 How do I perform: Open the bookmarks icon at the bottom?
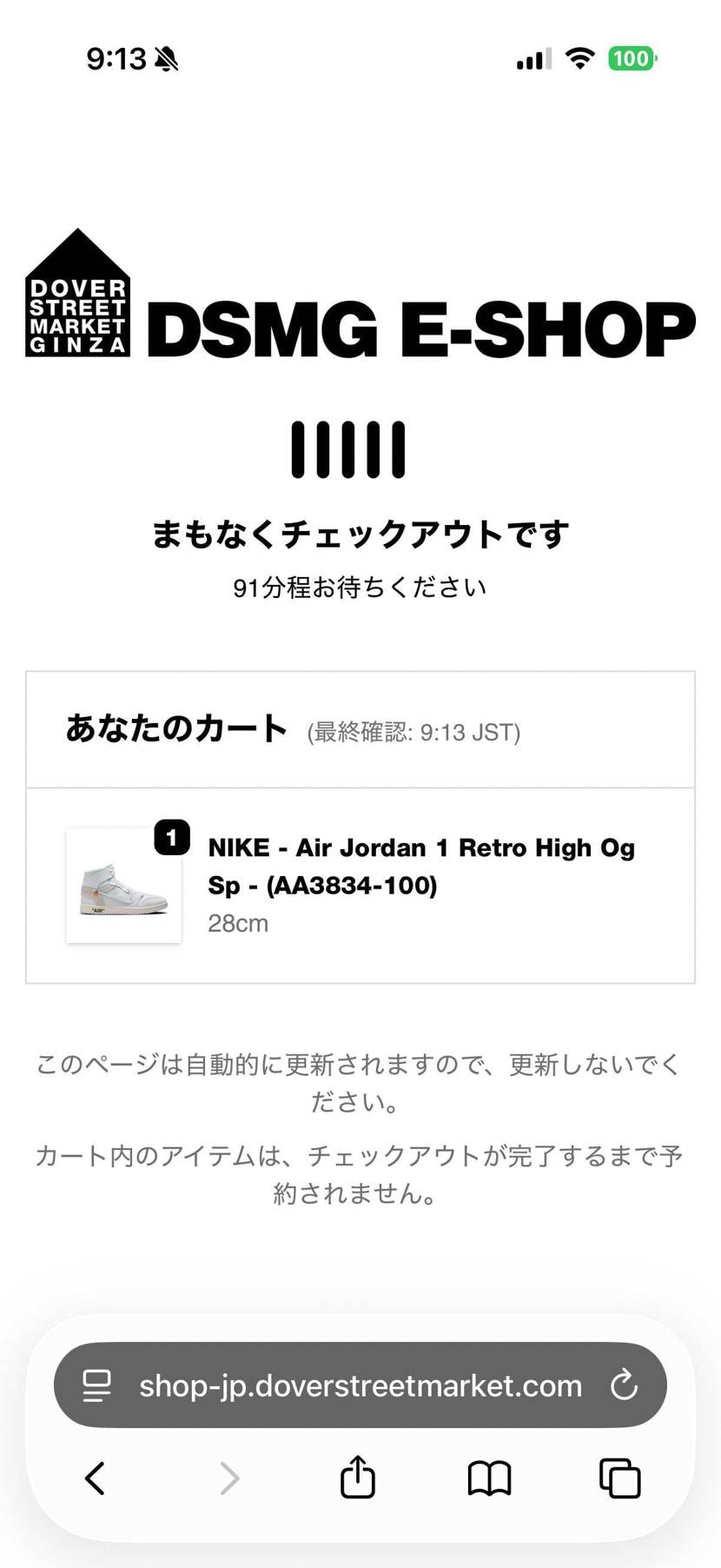489,1478
